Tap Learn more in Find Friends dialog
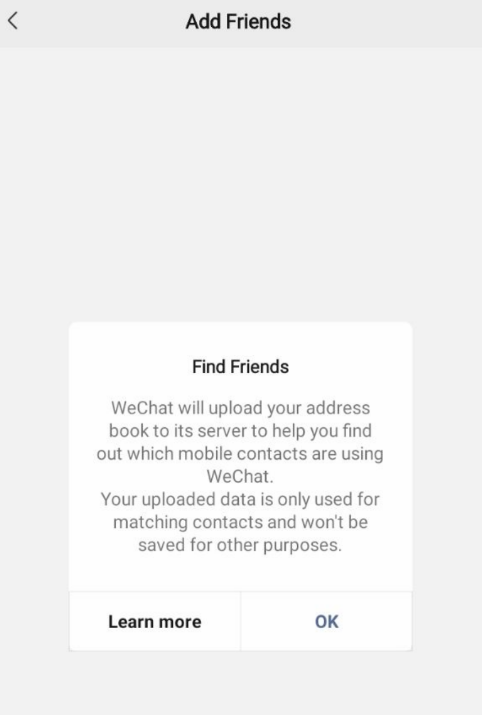The image size is (482, 715). 155,622
